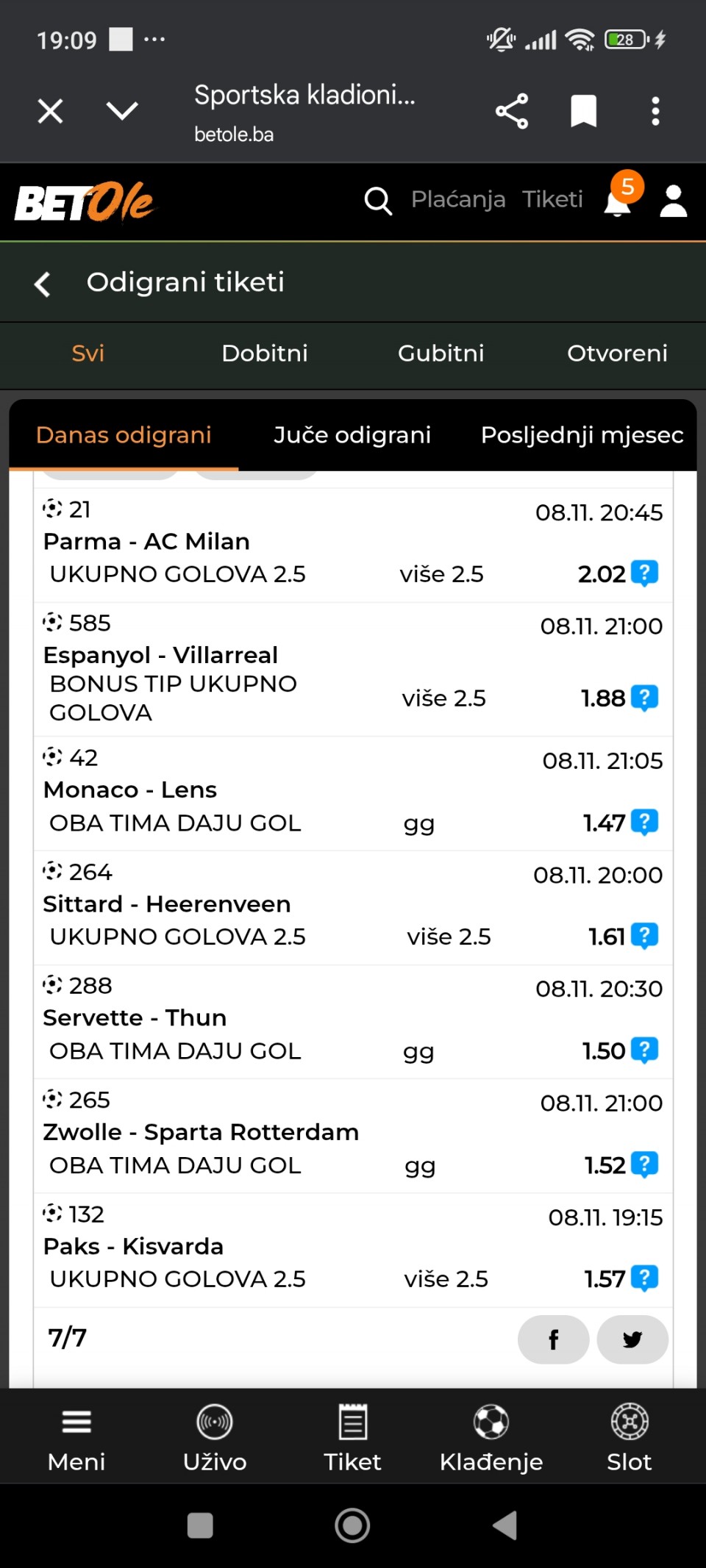
Task: Open the BetOle search icon
Action: [x=378, y=200]
